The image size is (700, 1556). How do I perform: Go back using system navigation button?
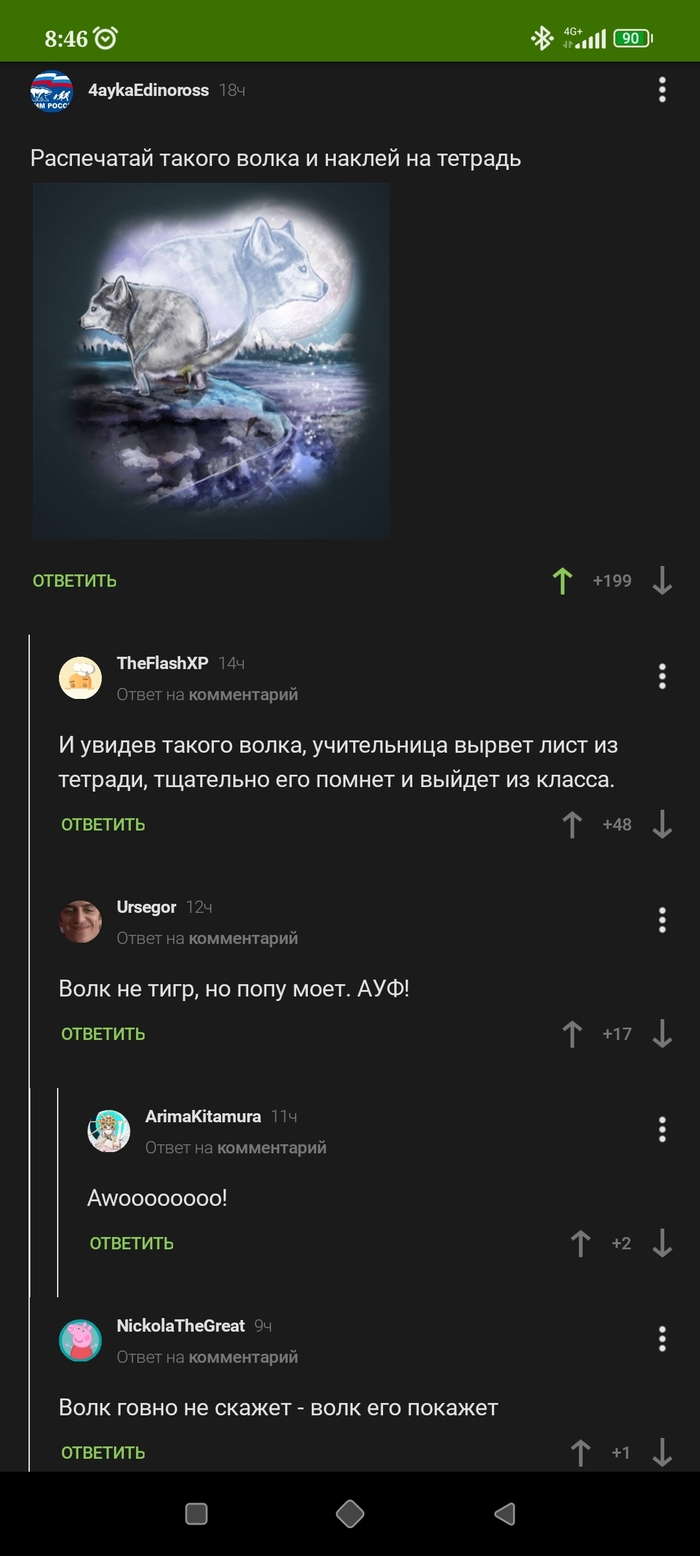pos(504,1514)
